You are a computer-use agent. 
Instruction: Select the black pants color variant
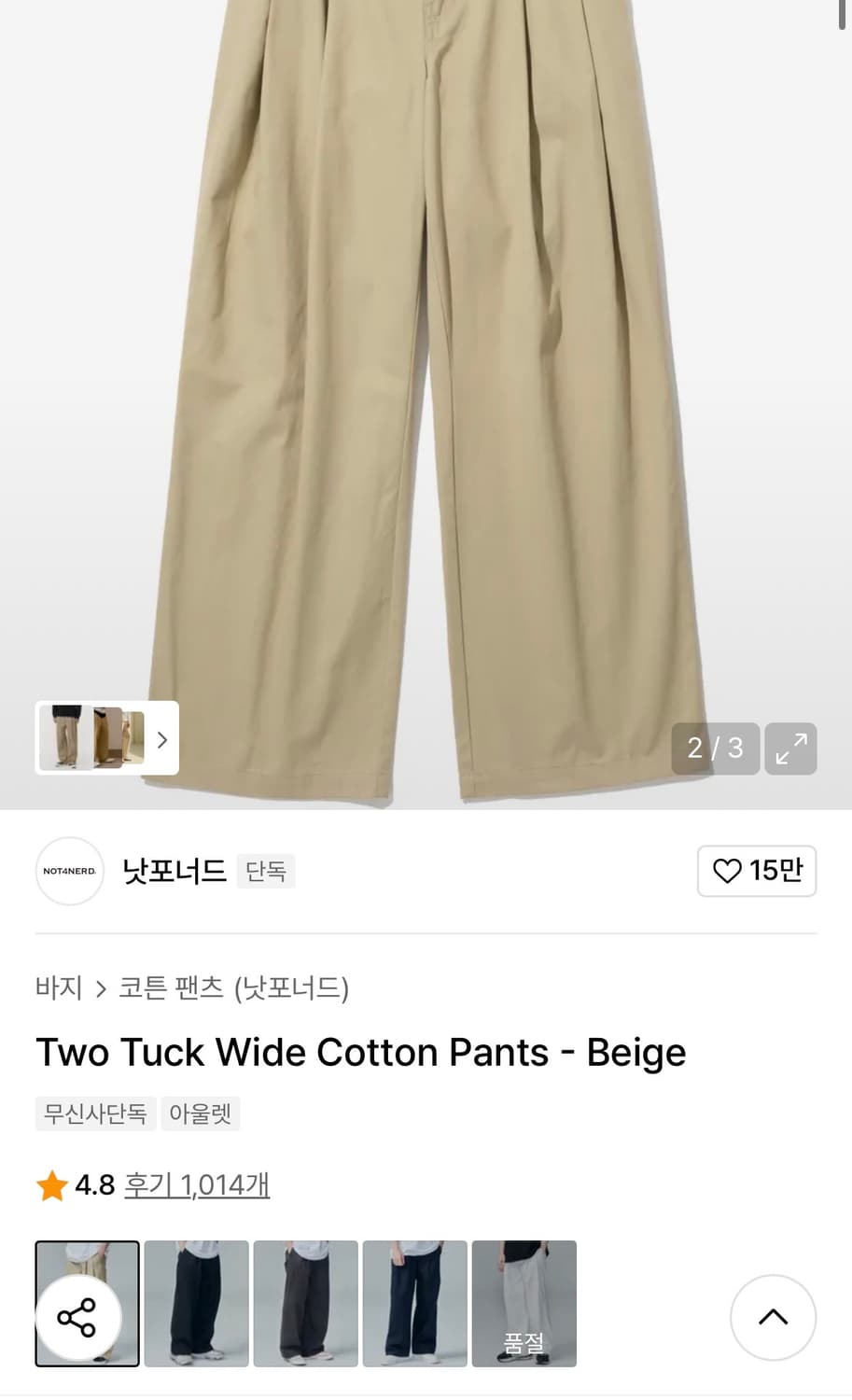pyautogui.click(x=196, y=1303)
